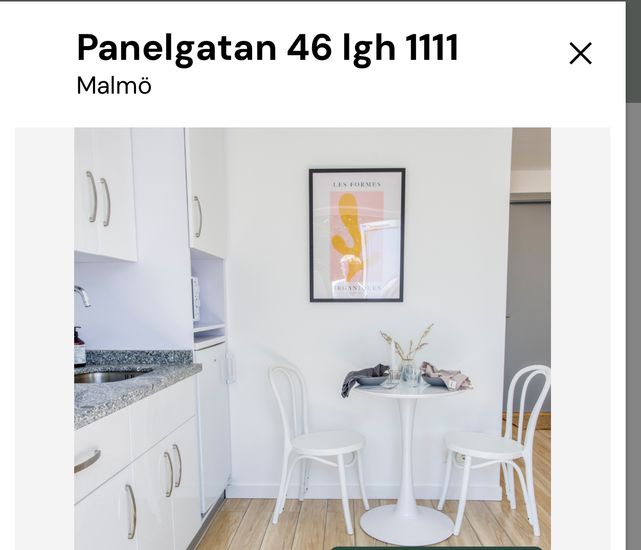Close the Panelgatan 46 listing dialog

pyautogui.click(x=580, y=54)
